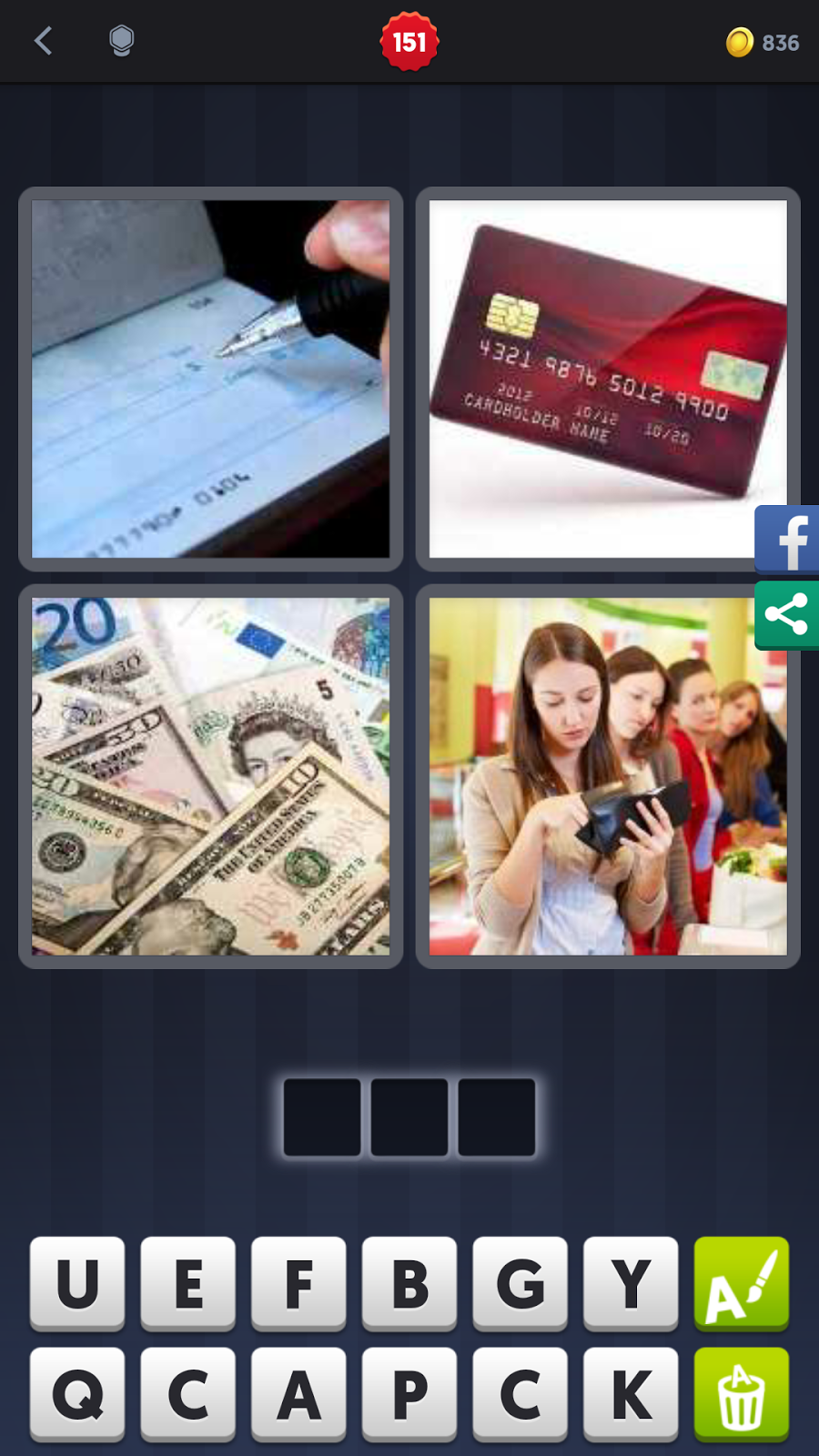Image resolution: width=819 pixels, height=1456 pixels.
Task: Go back using the top arrow
Action: (43, 41)
